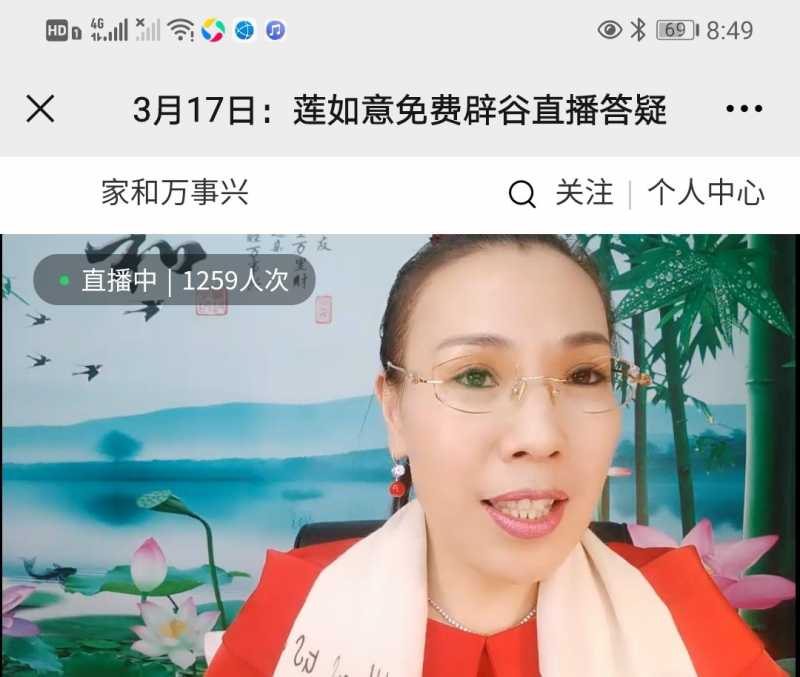This screenshot has width=800, height=677.
Task: Tap the live video player
Action: point(400,460)
